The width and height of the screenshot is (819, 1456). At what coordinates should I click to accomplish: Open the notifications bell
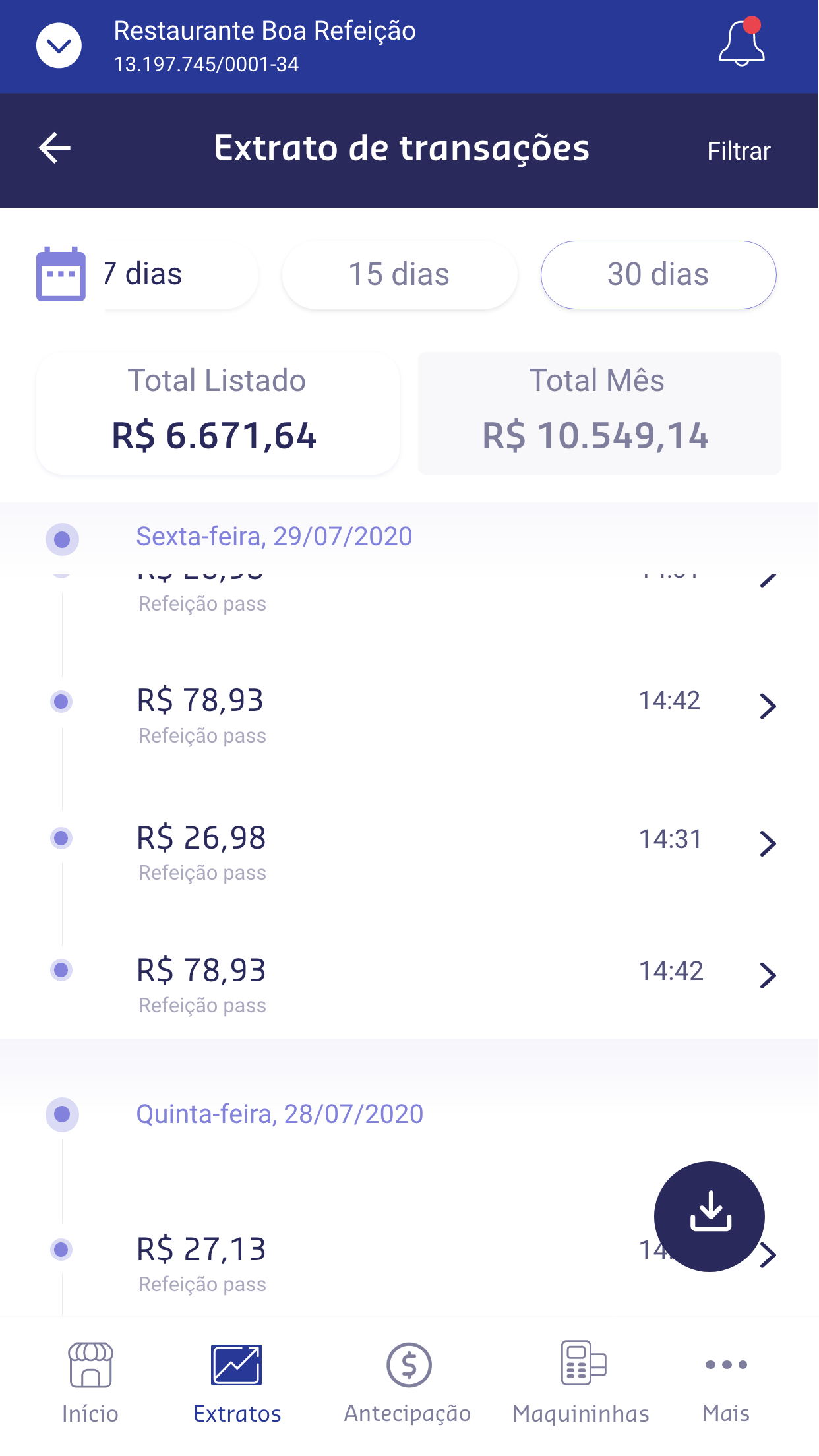tap(741, 44)
